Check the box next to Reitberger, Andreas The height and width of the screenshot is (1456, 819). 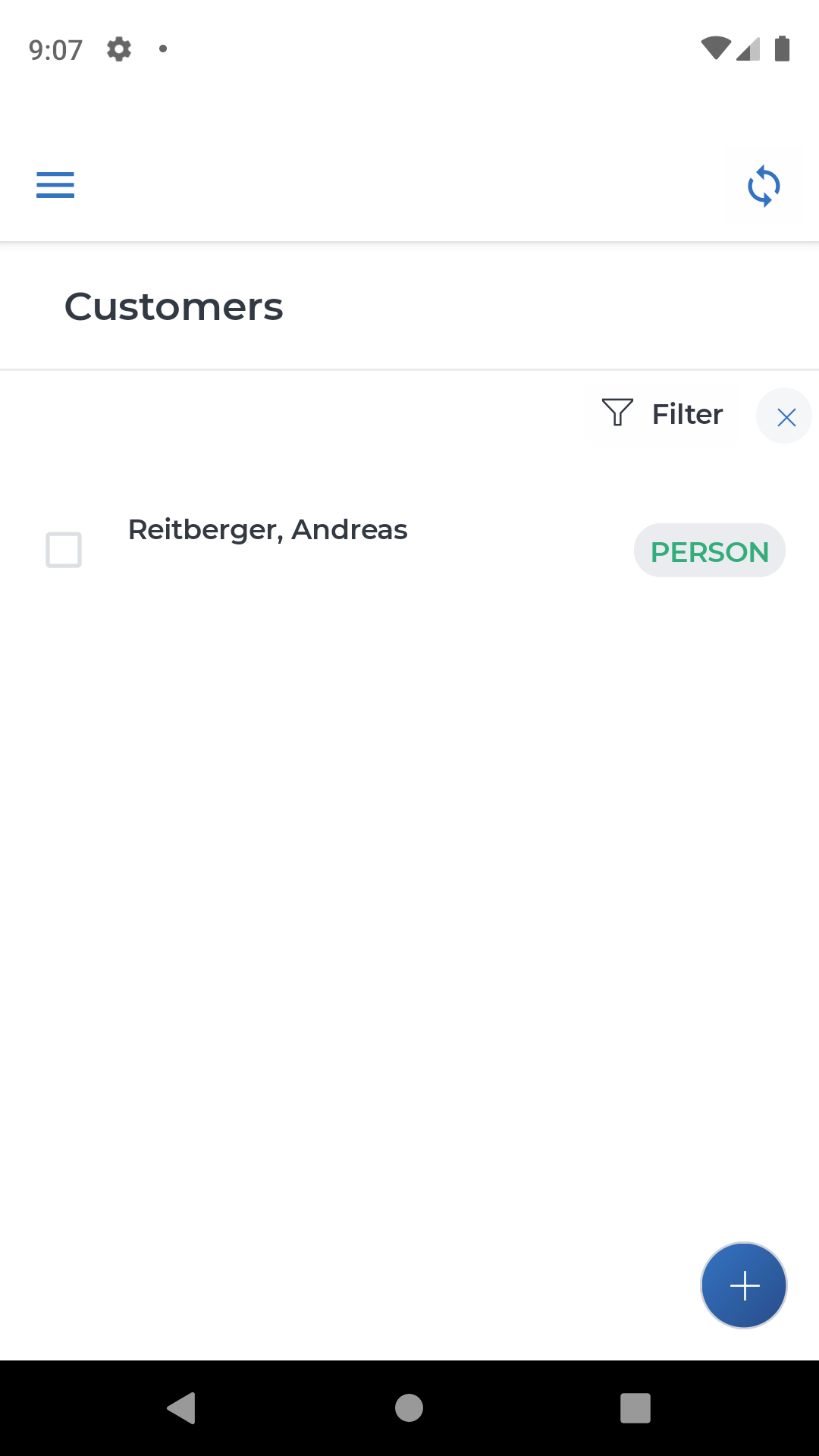click(x=64, y=550)
